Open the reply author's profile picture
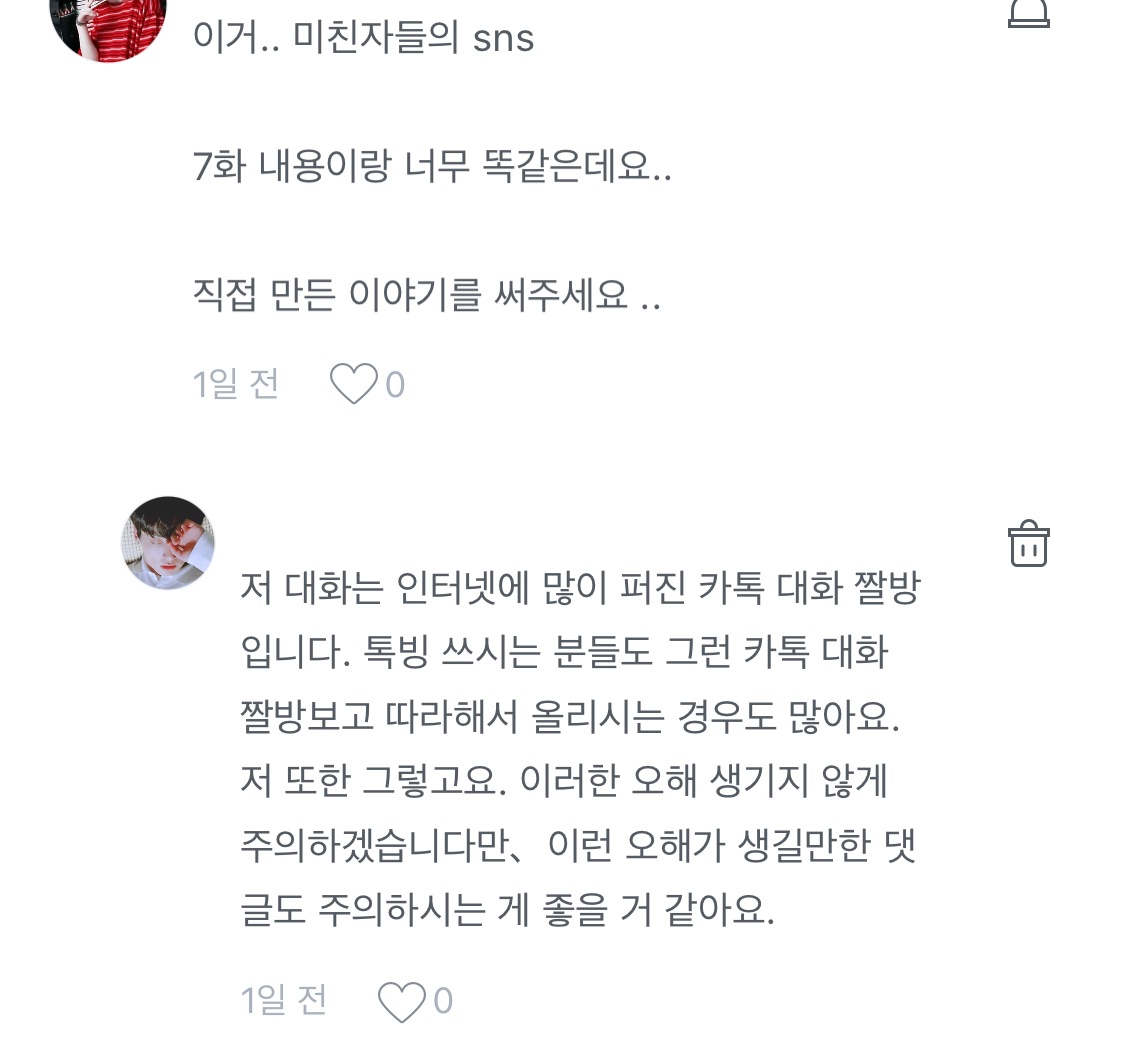The image size is (1125, 1057). (x=168, y=543)
